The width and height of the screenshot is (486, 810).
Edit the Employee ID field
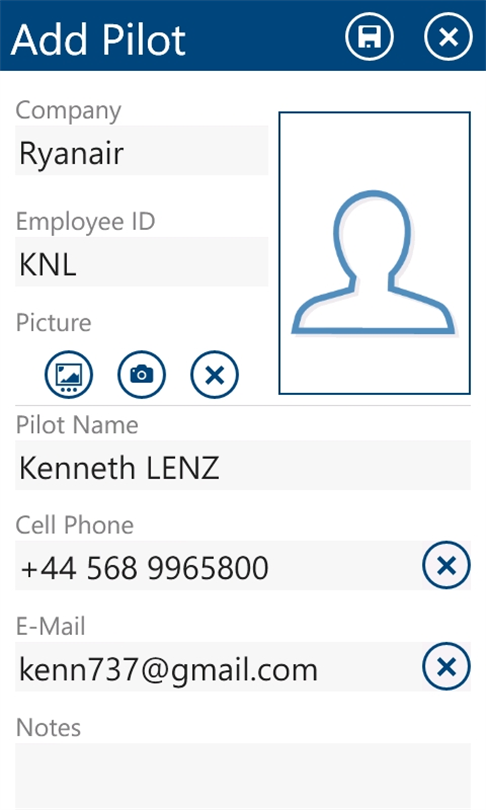click(x=142, y=262)
